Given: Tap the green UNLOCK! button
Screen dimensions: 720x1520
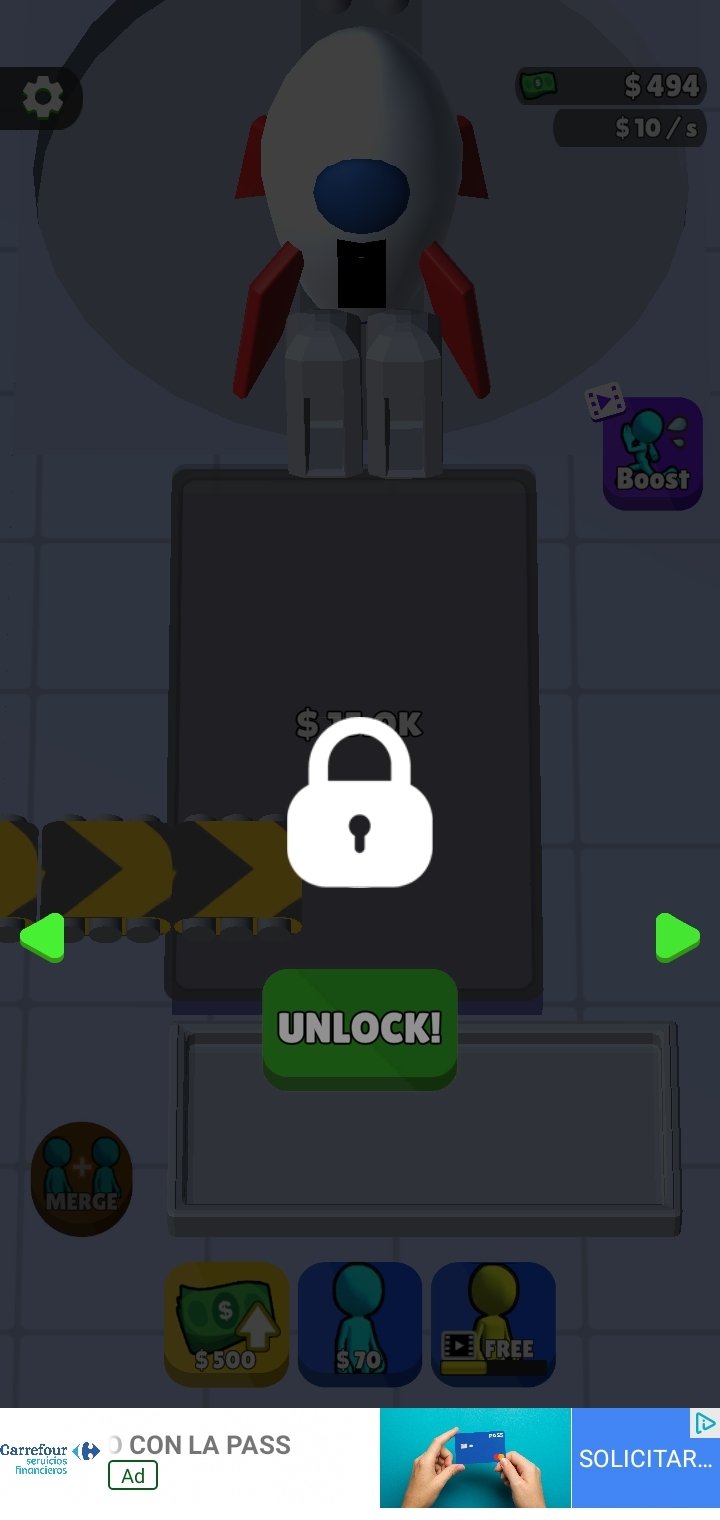Looking at the screenshot, I should tap(360, 1028).
